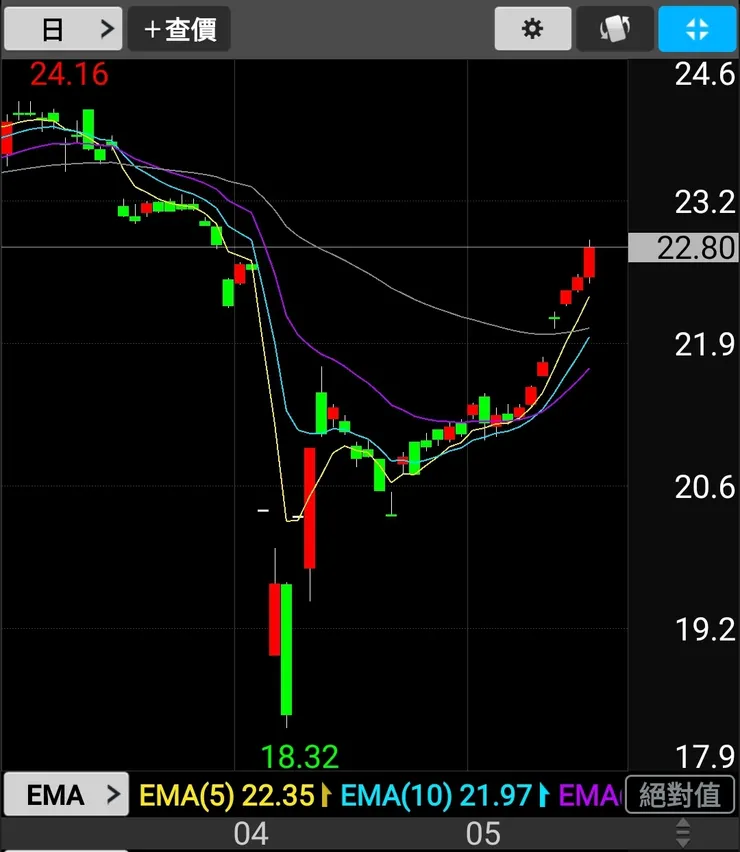Open chart settings gear
The height and width of the screenshot is (852, 740).
533,29
